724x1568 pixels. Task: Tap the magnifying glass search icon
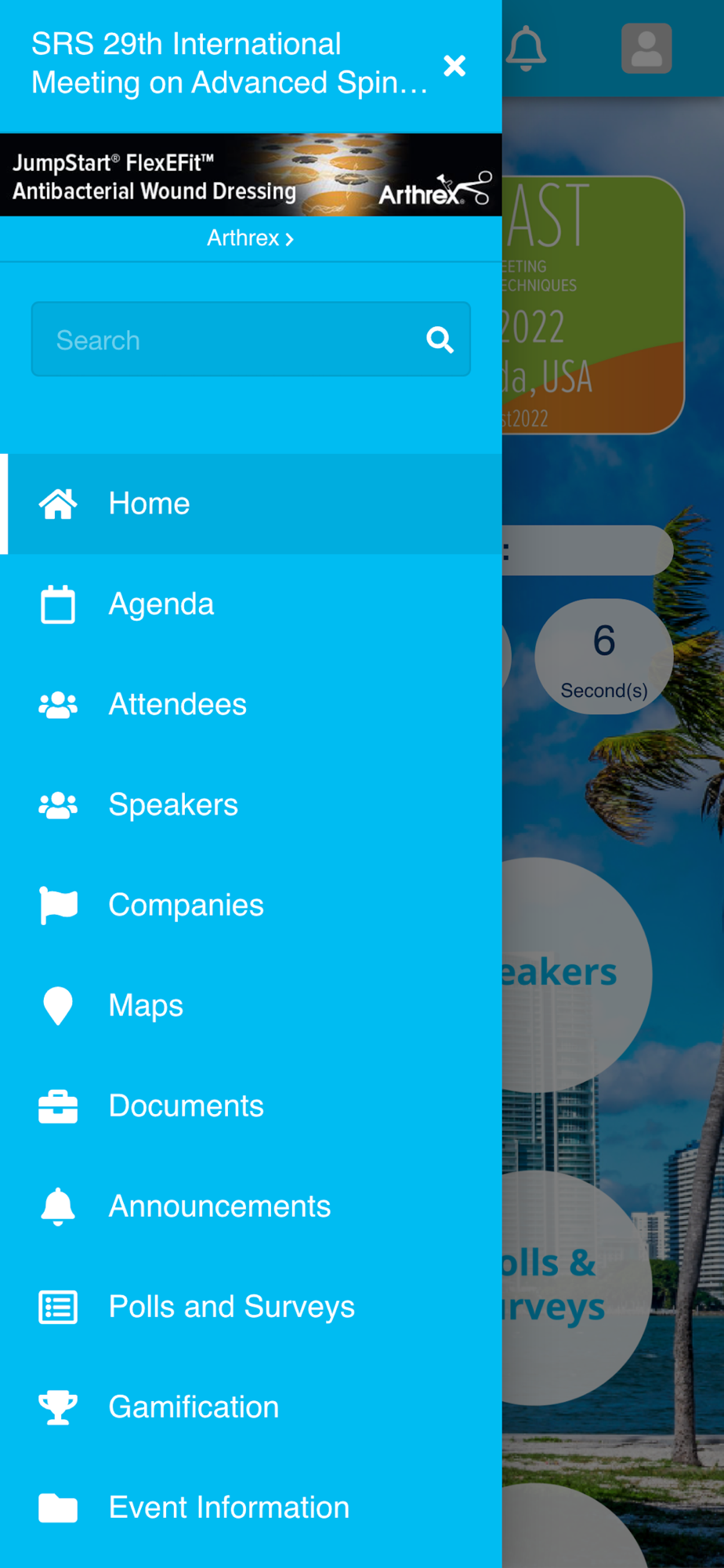point(440,339)
